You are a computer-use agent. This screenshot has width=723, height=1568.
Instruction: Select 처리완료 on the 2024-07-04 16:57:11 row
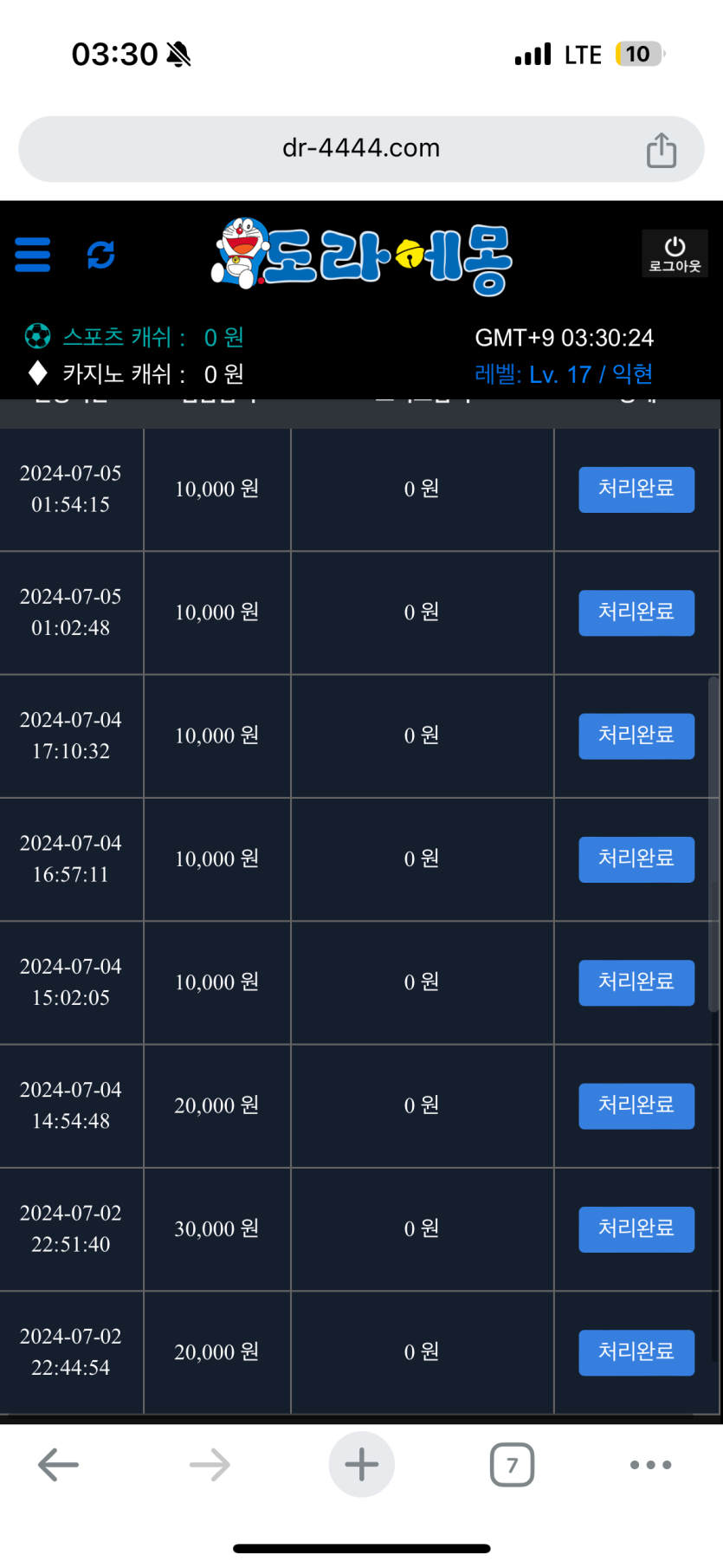coord(636,859)
